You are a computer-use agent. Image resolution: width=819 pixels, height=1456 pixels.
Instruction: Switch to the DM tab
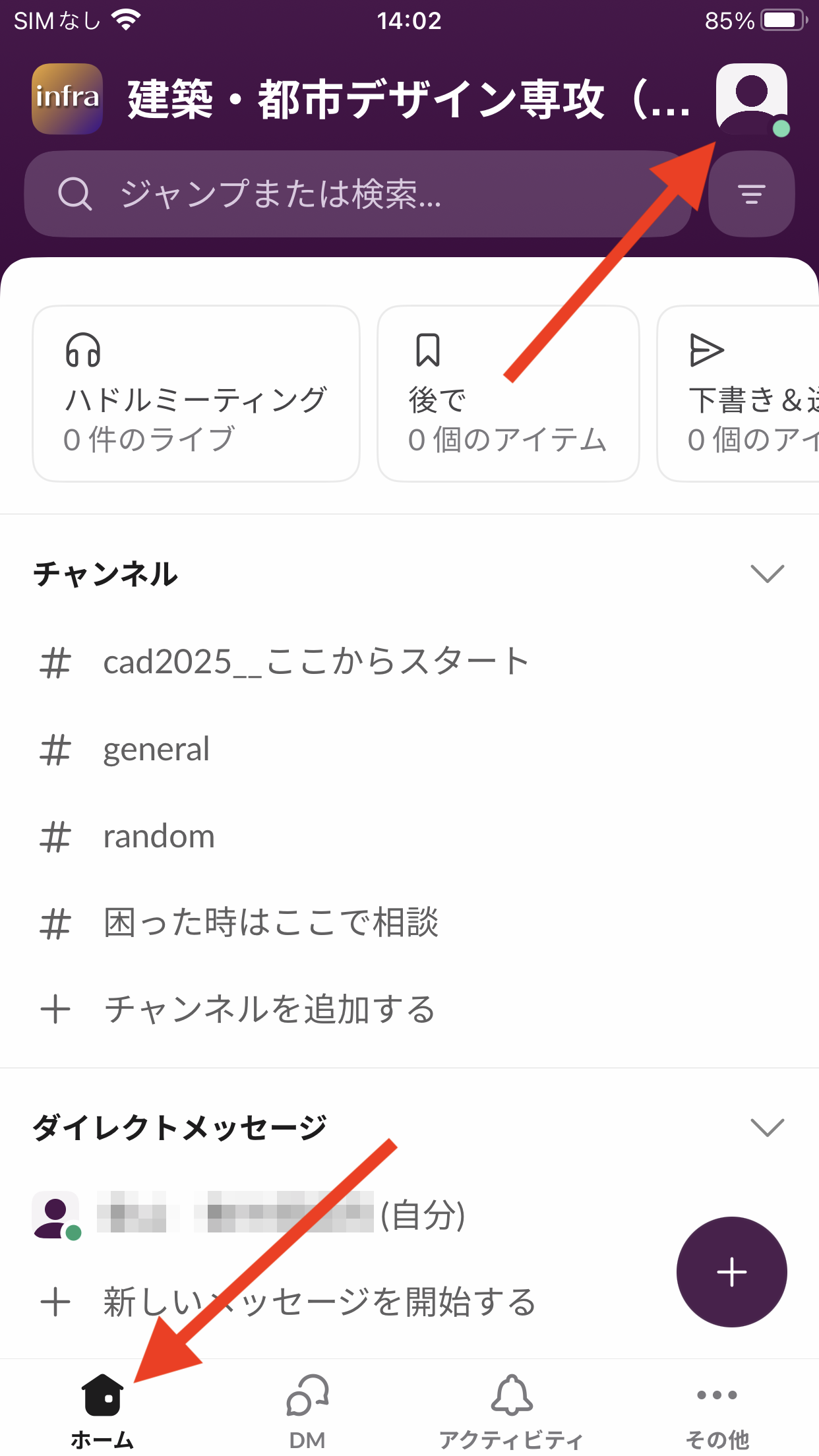point(307,1411)
